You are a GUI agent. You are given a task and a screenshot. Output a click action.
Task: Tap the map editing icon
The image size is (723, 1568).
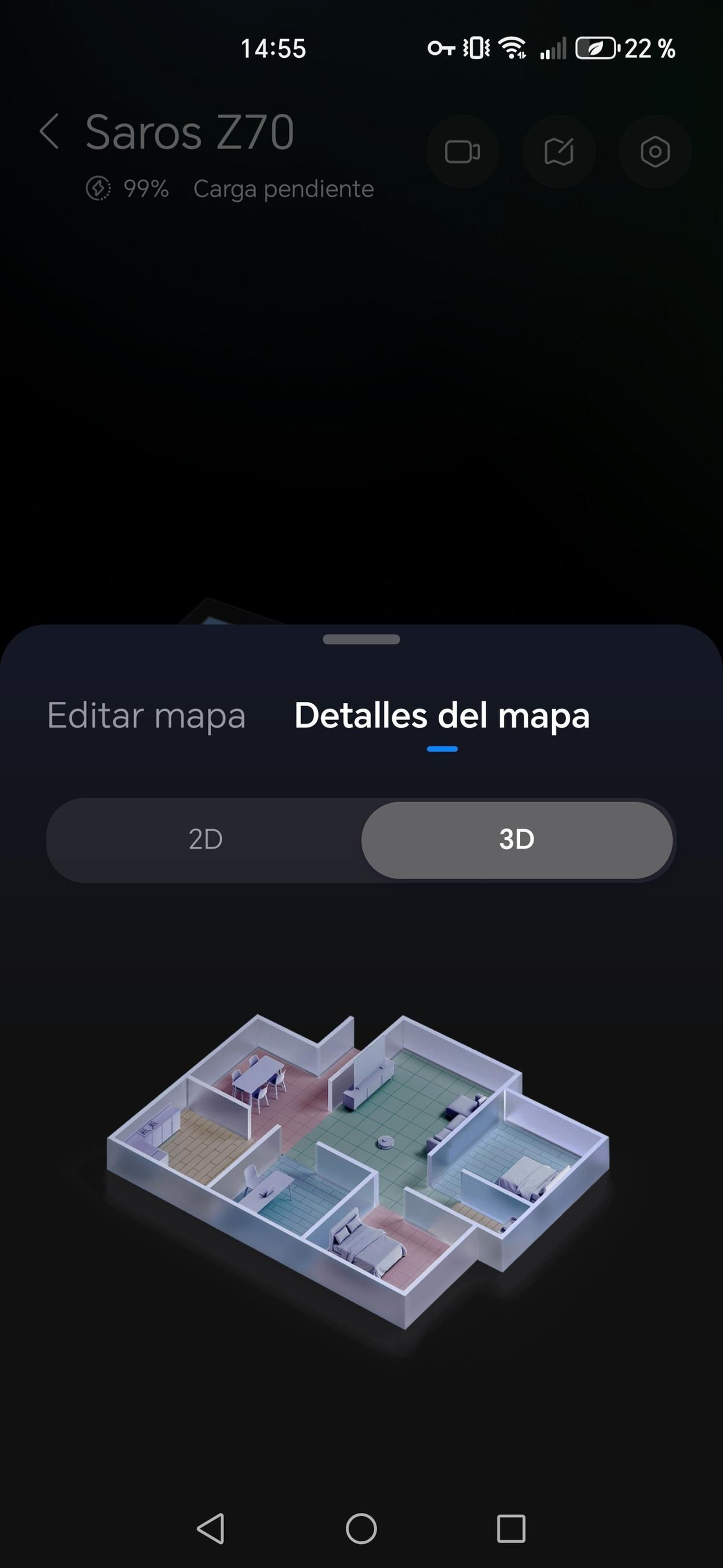pos(559,152)
